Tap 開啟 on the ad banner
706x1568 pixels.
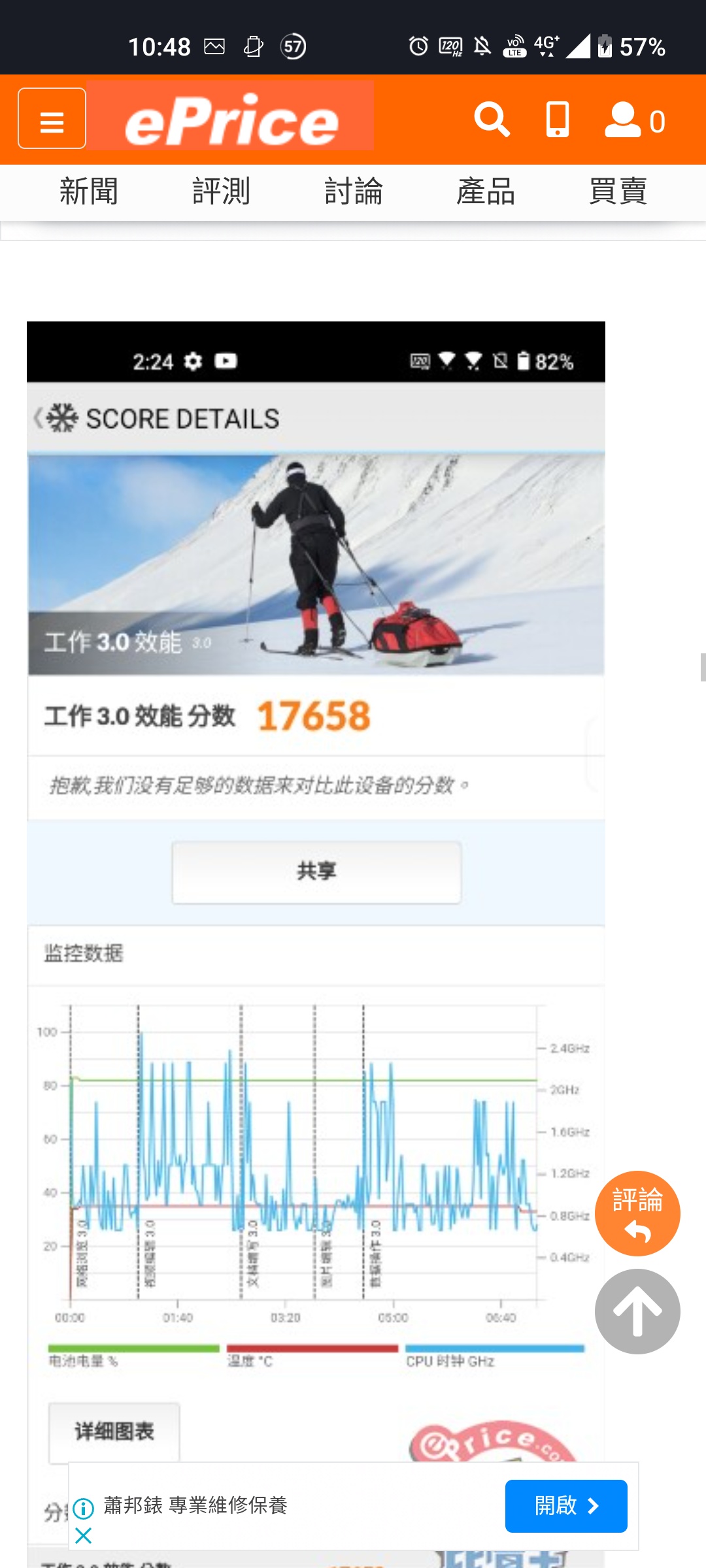(565, 1506)
